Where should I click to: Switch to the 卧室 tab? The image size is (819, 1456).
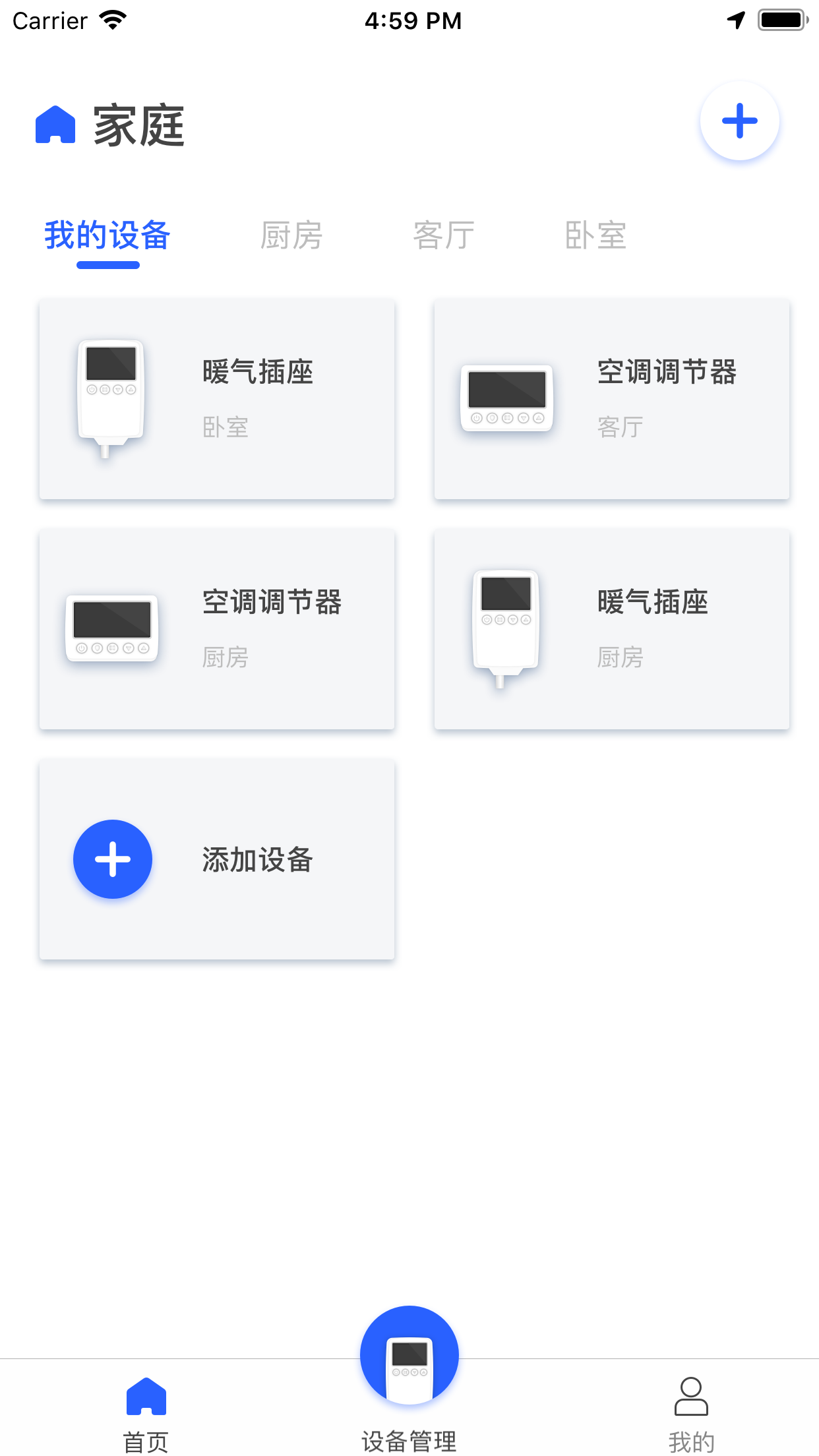595,236
